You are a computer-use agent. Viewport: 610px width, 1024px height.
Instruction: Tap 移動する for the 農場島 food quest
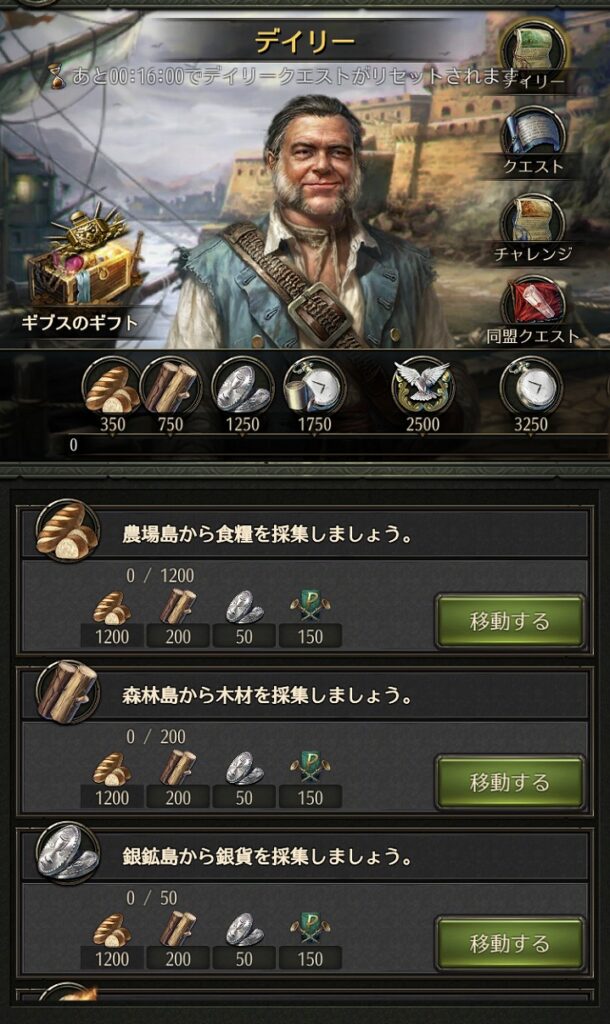[509, 620]
